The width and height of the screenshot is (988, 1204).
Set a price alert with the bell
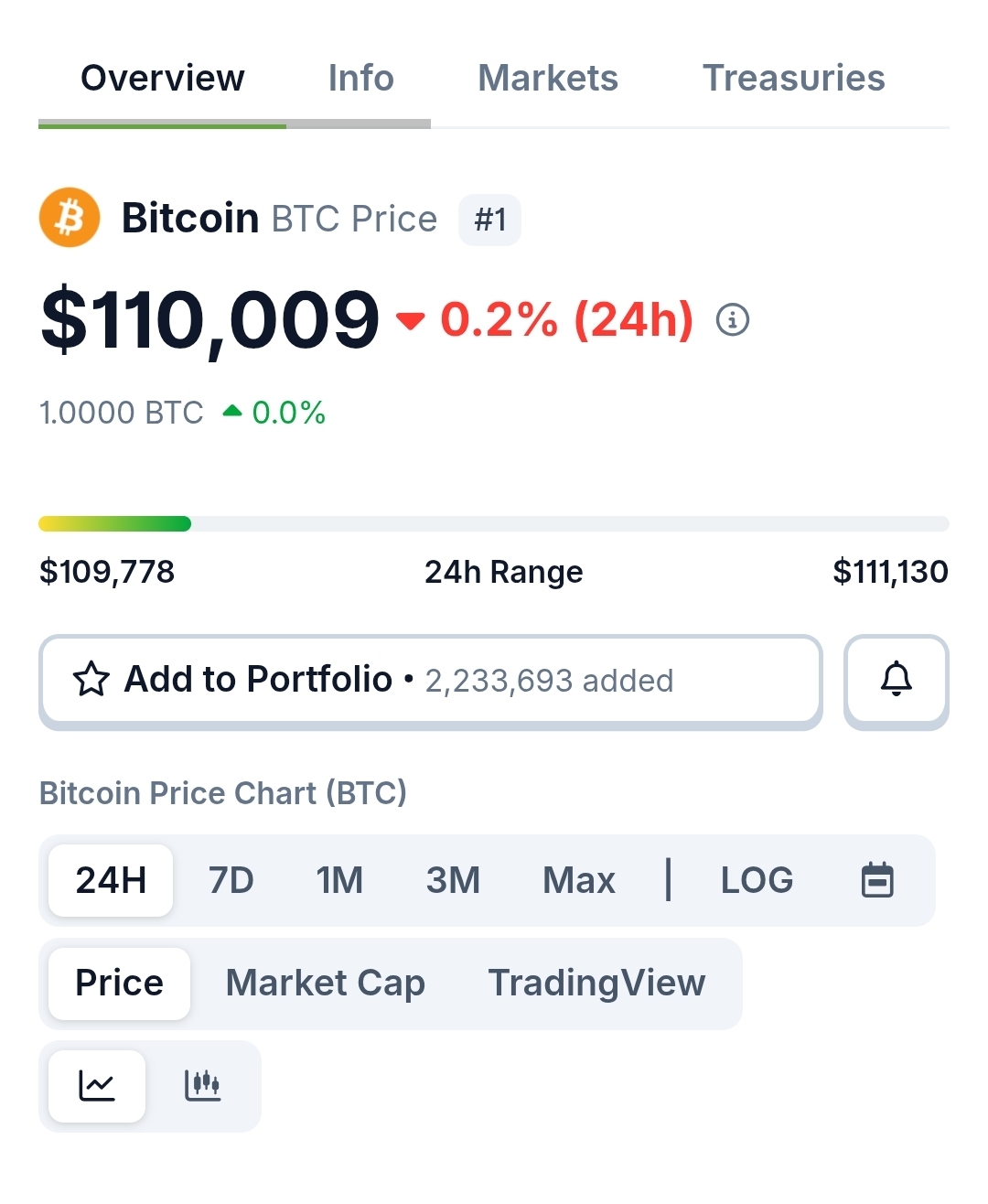(896, 681)
